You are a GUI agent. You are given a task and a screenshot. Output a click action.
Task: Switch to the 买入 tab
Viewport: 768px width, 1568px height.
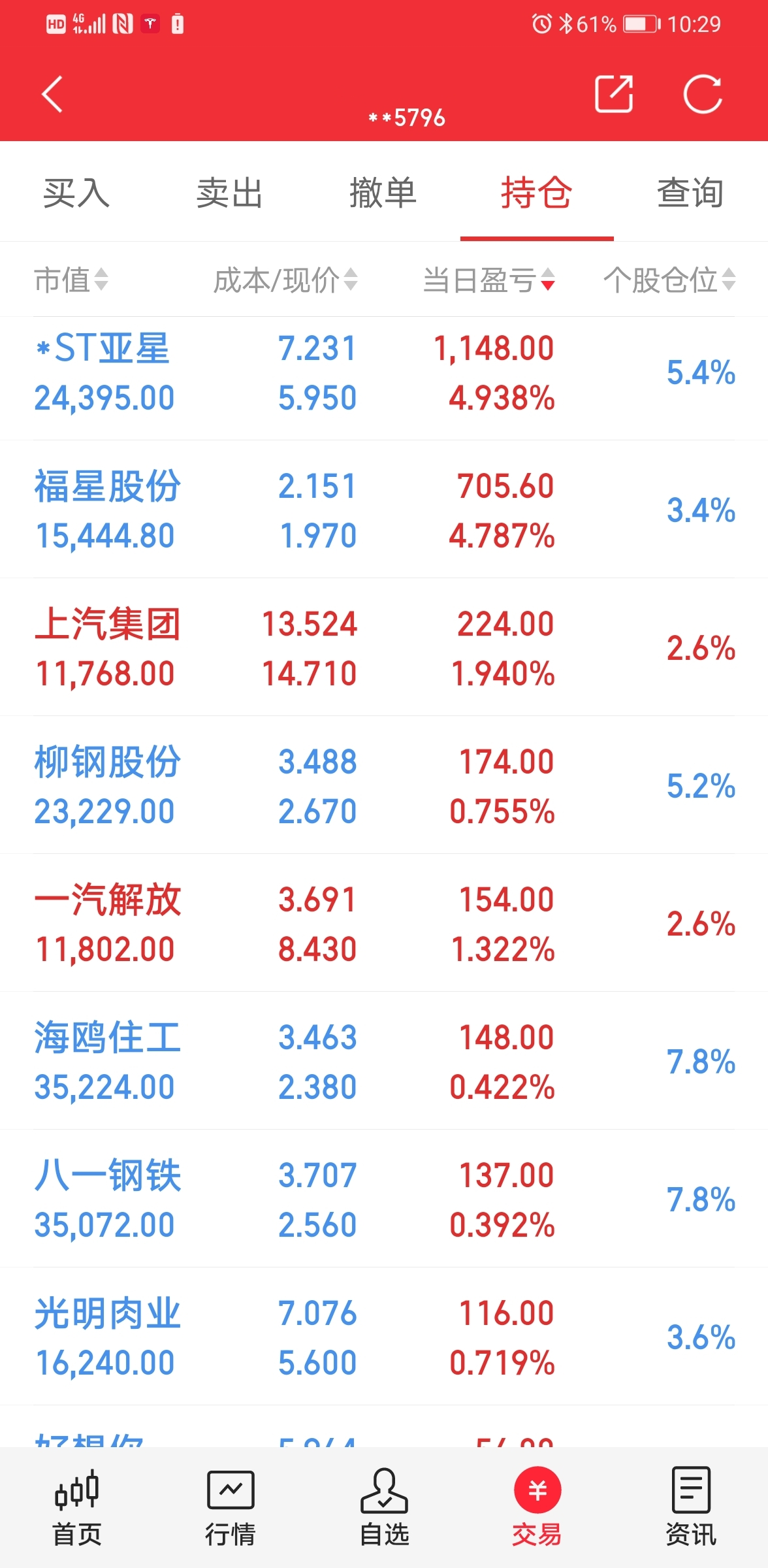pyautogui.click(x=76, y=193)
